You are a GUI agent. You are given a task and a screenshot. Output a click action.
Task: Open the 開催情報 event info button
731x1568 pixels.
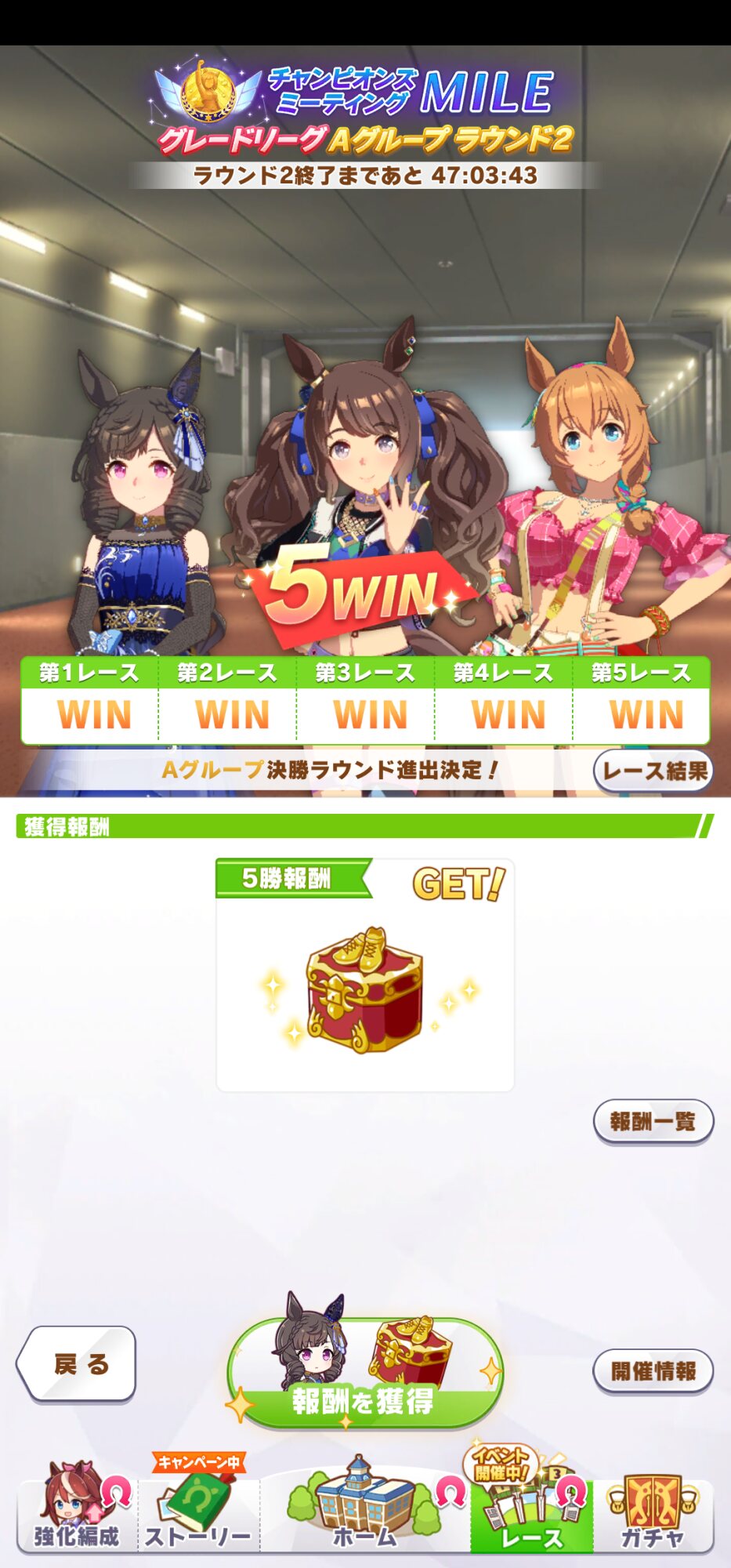pyautogui.click(x=653, y=1371)
